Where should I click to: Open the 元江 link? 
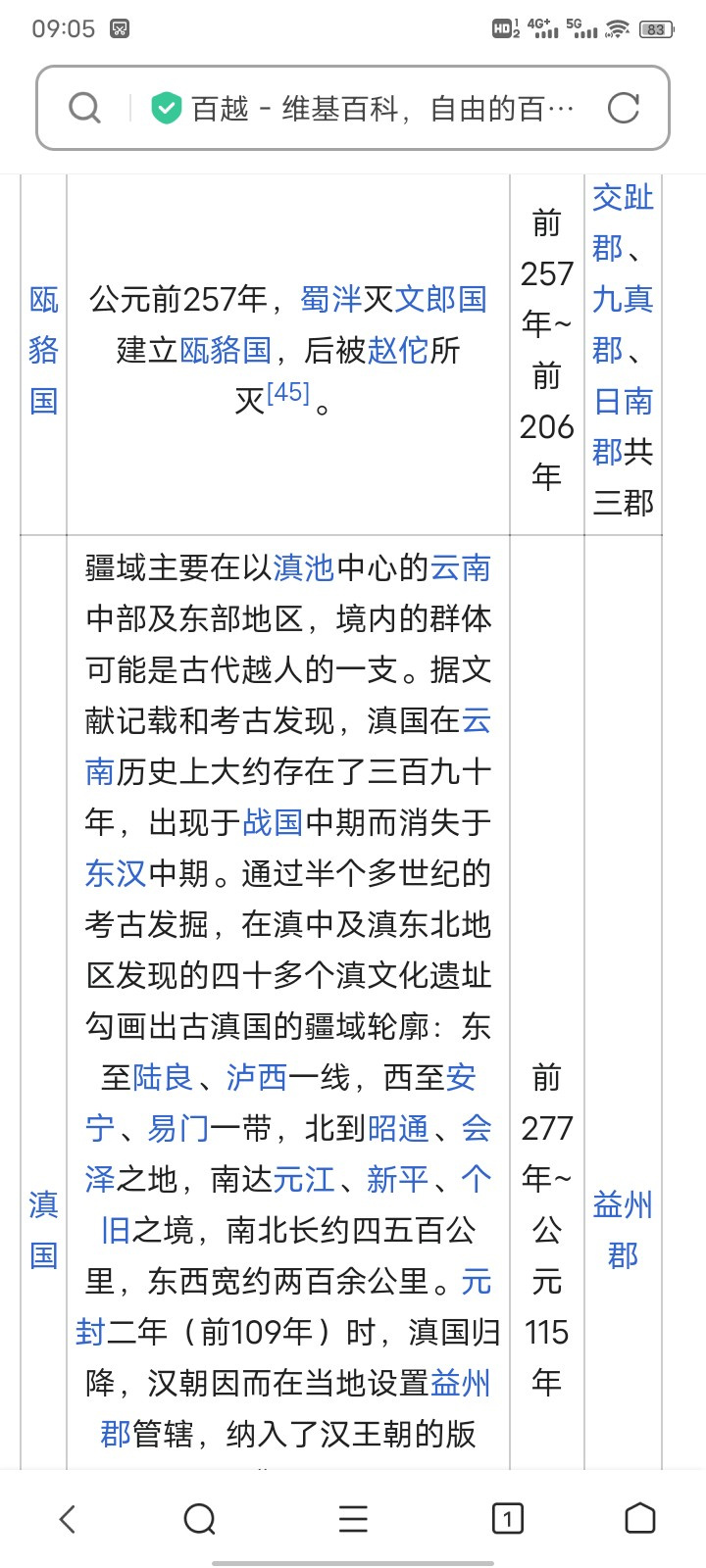pyautogui.click(x=304, y=1180)
